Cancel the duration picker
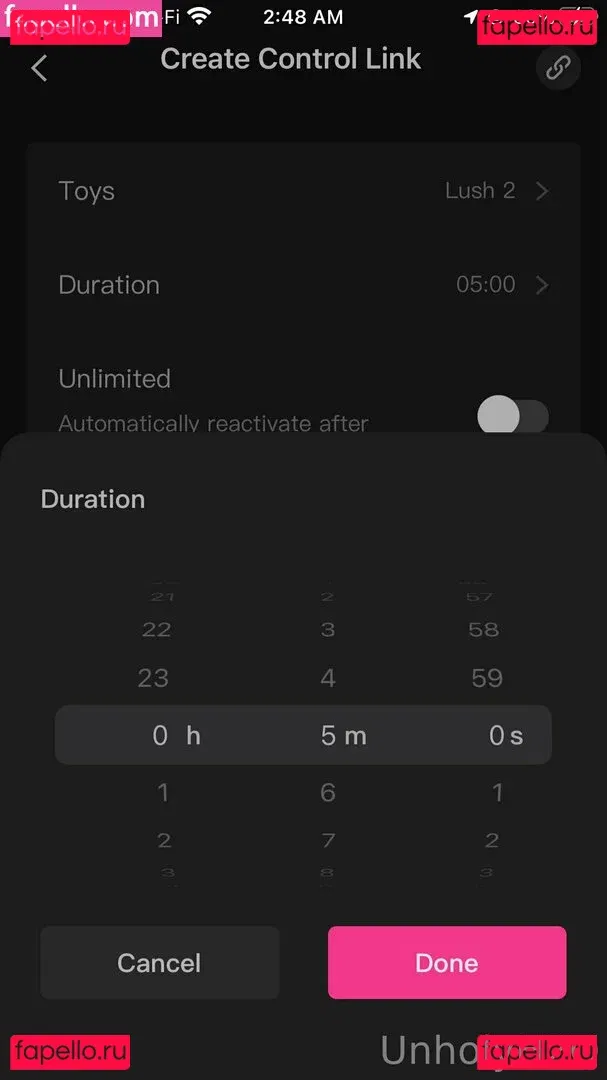Screen dimensions: 607x1080 159,962
